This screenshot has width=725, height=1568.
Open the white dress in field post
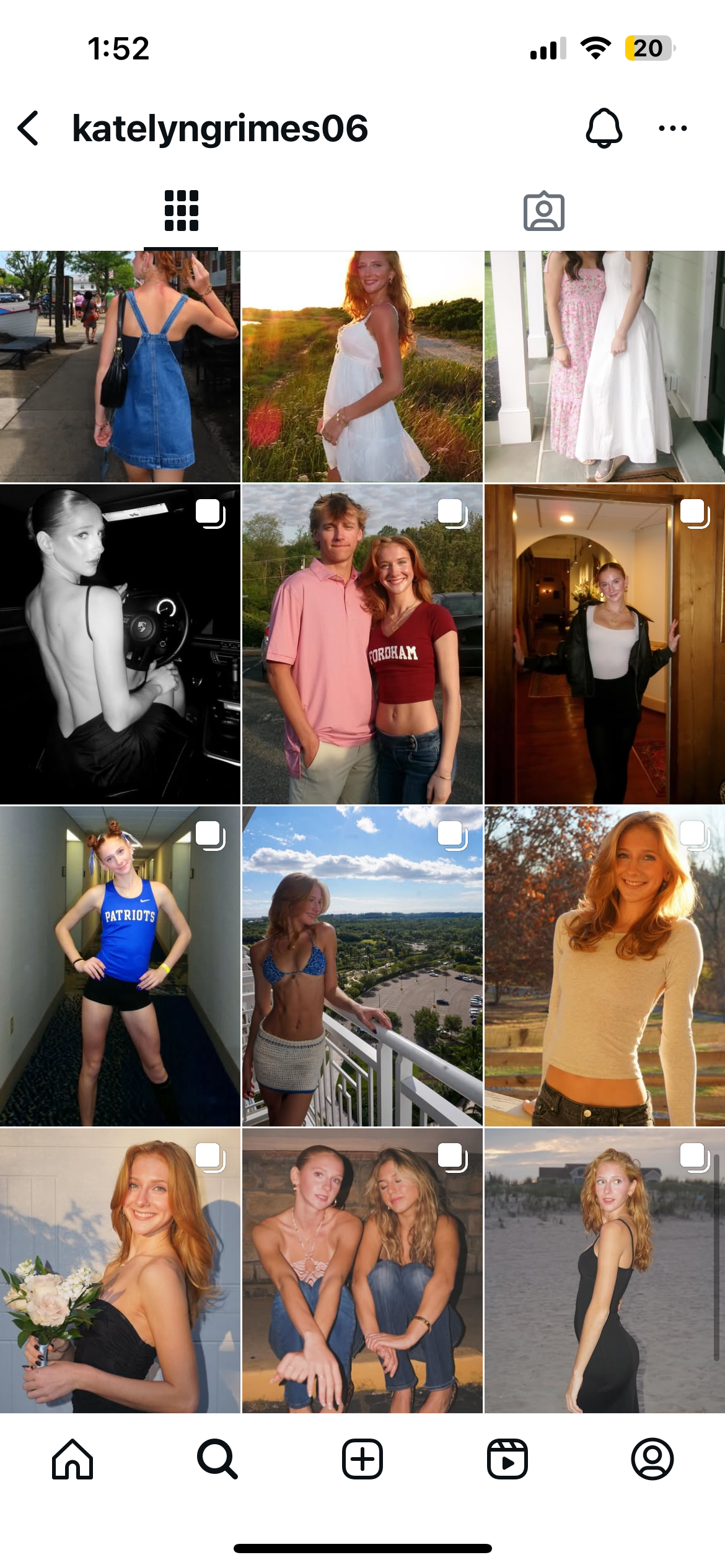[362, 367]
